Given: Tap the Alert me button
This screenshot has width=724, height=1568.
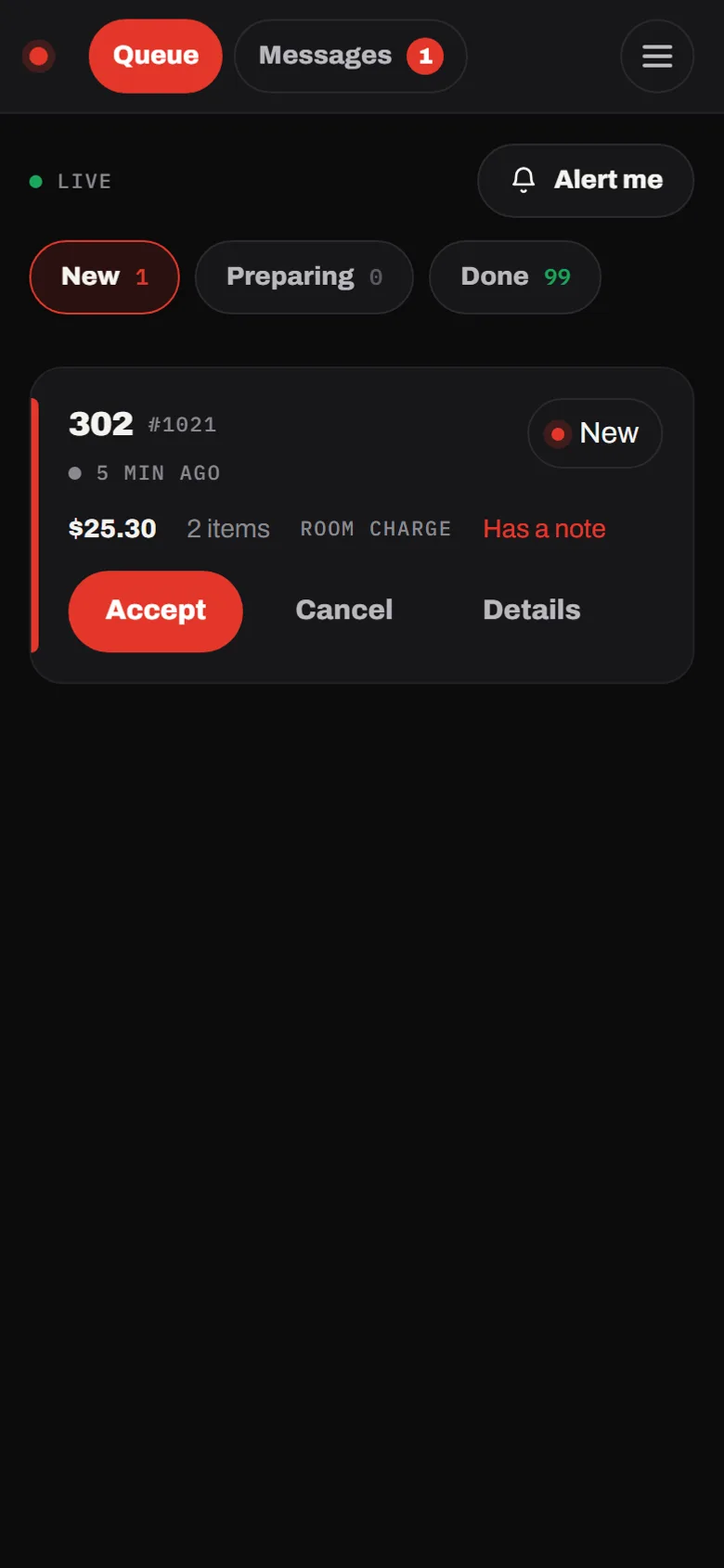Looking at the screenshot, I should coord(586,181).
